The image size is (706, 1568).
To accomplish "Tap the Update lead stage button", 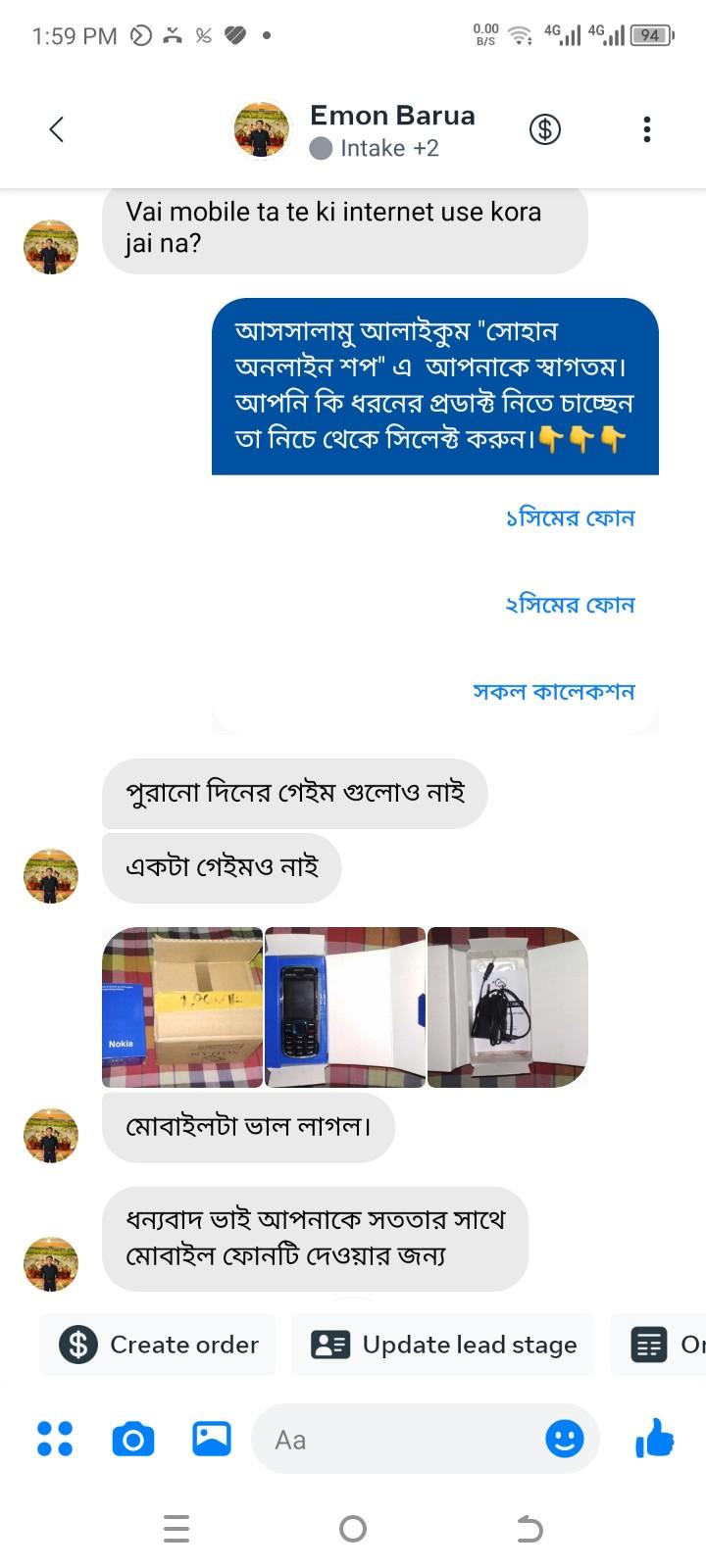I will coord(442,1345).
